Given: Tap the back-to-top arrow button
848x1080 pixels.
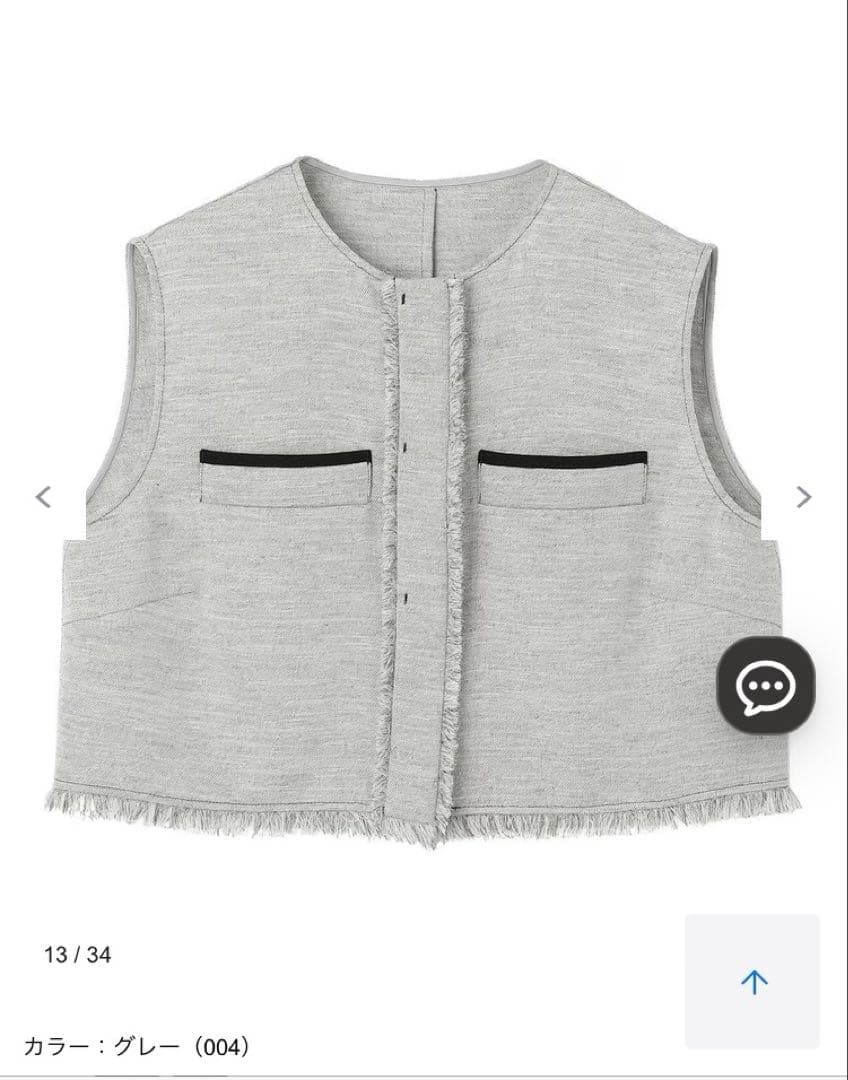Looking at the screenshot, I should pos(753,982).
